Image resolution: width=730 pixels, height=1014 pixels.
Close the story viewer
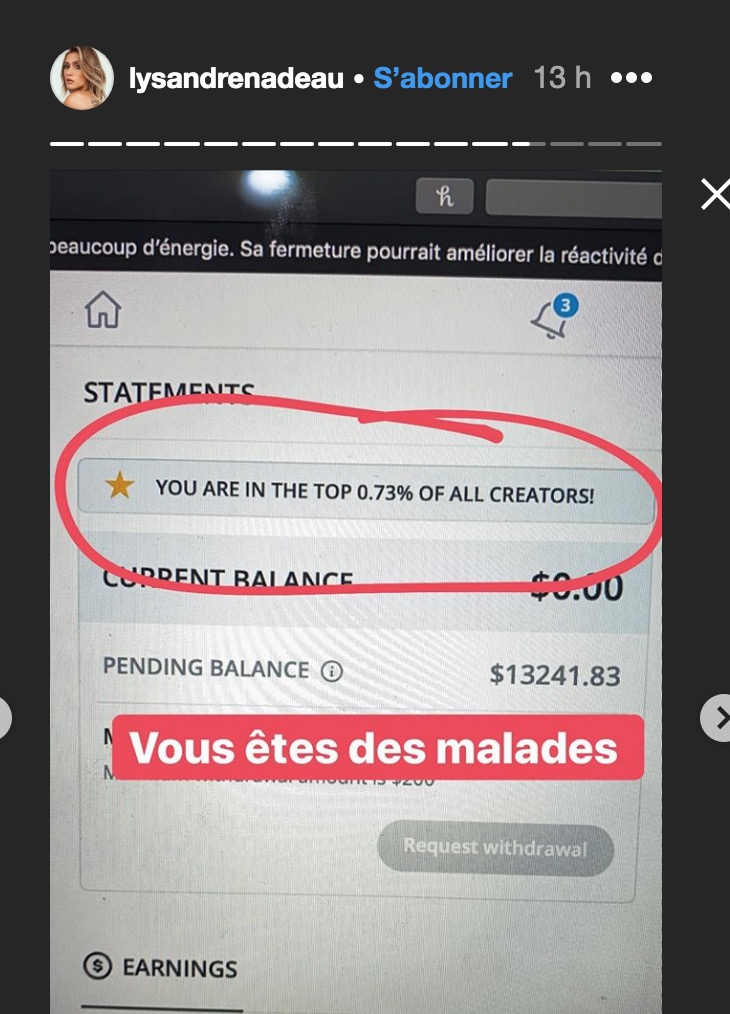(714, 194)
